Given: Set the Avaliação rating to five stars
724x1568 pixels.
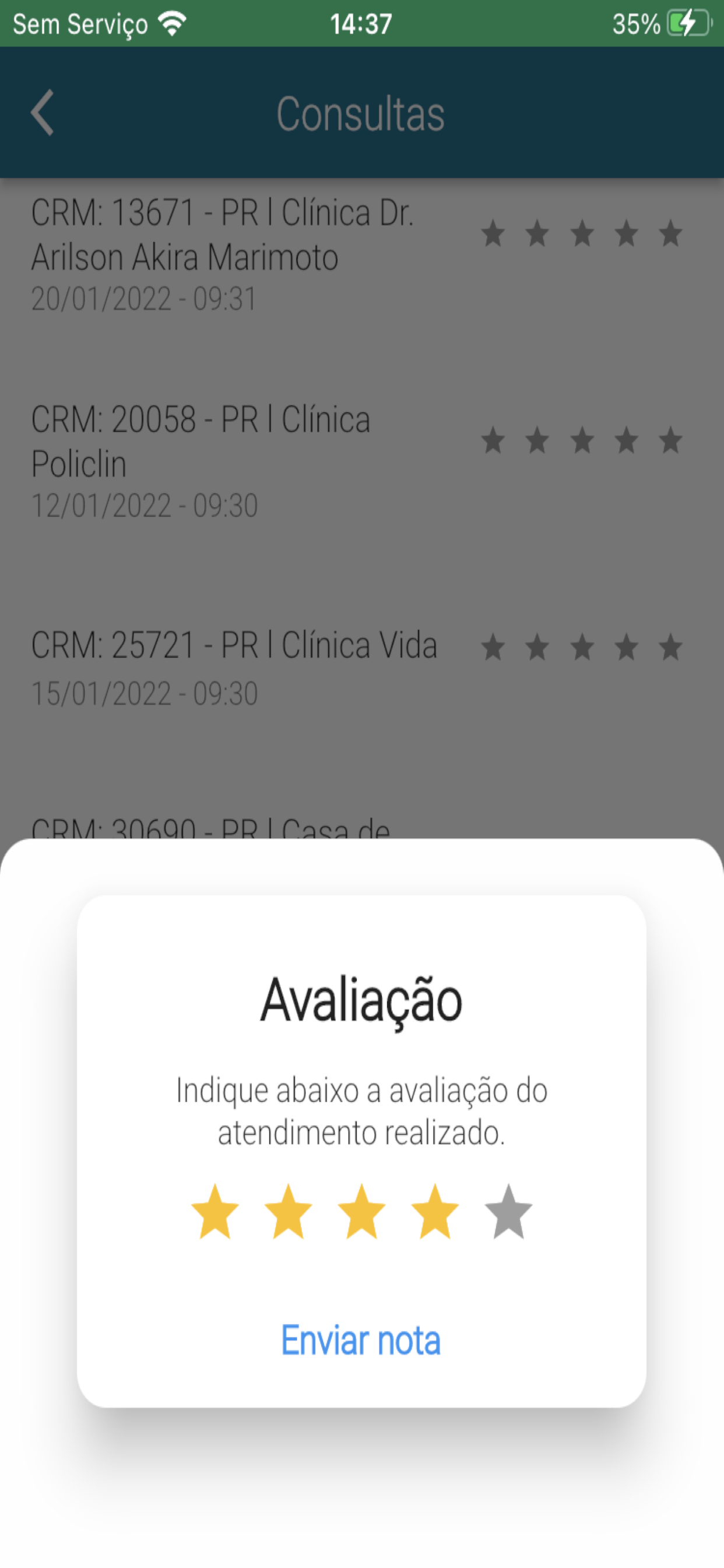Looking at the screenshot, I should (x=508, y=1212).
